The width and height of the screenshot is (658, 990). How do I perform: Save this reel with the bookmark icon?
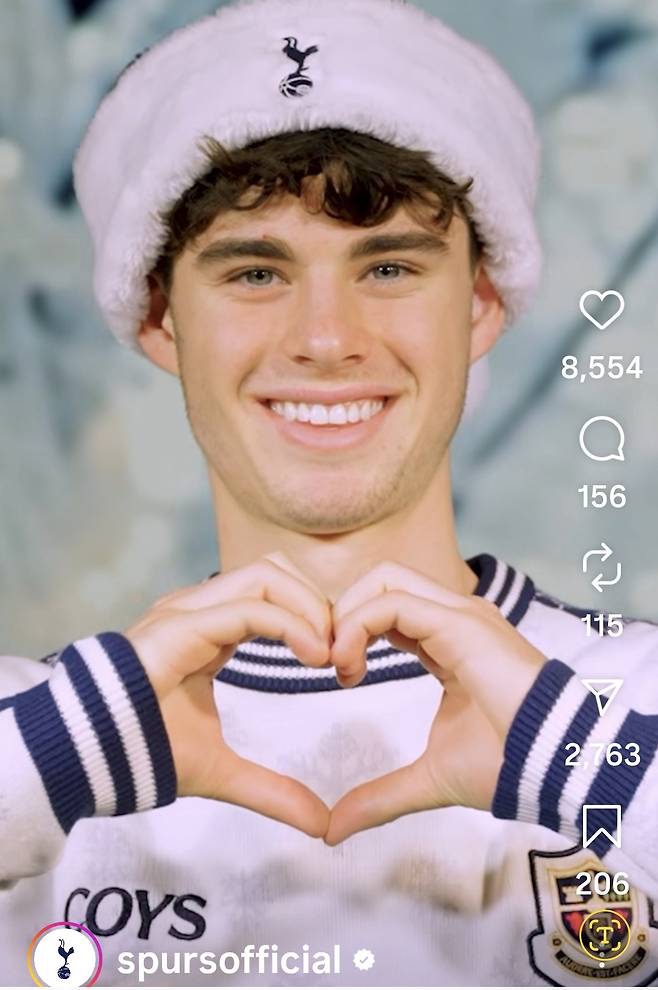(x=602, y=827)
